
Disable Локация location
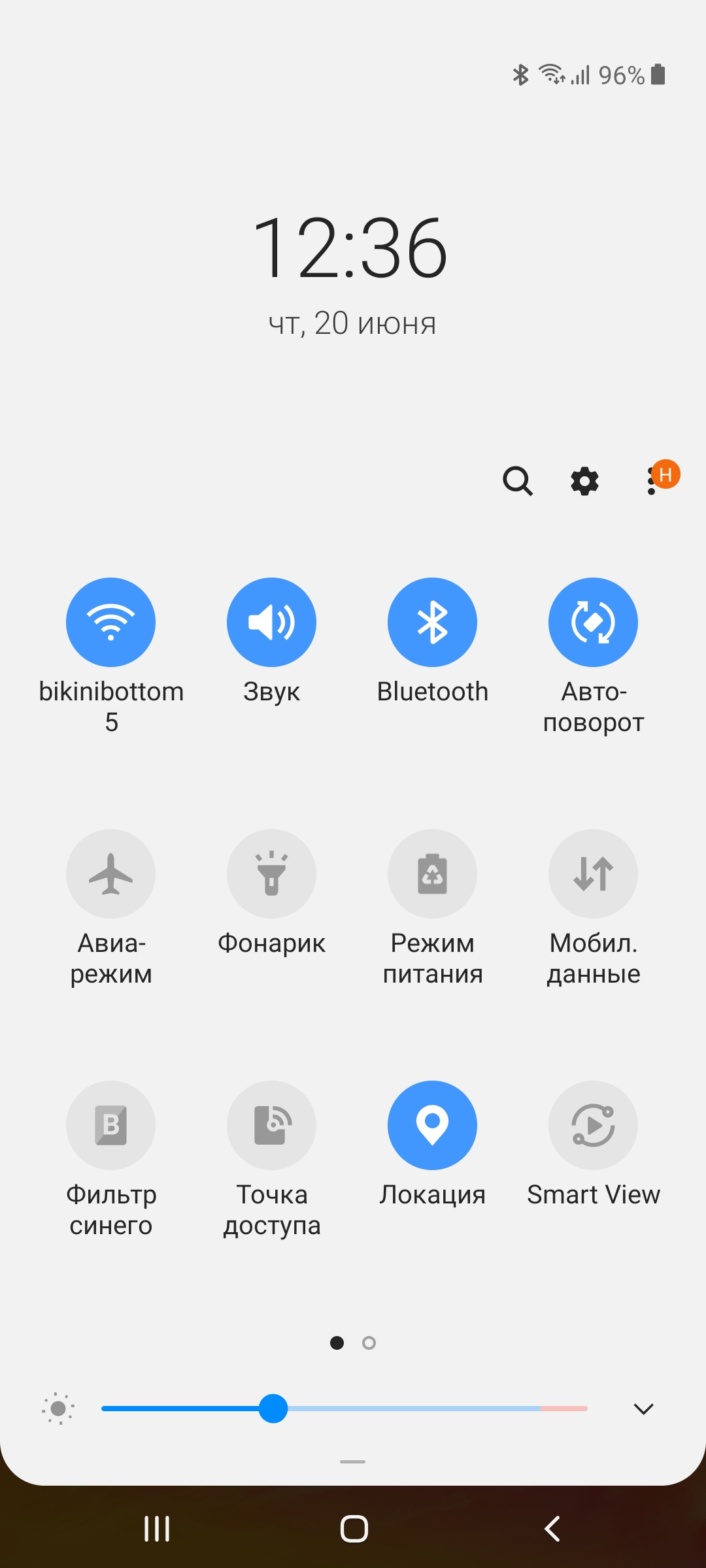click(x=432, y=1125)
